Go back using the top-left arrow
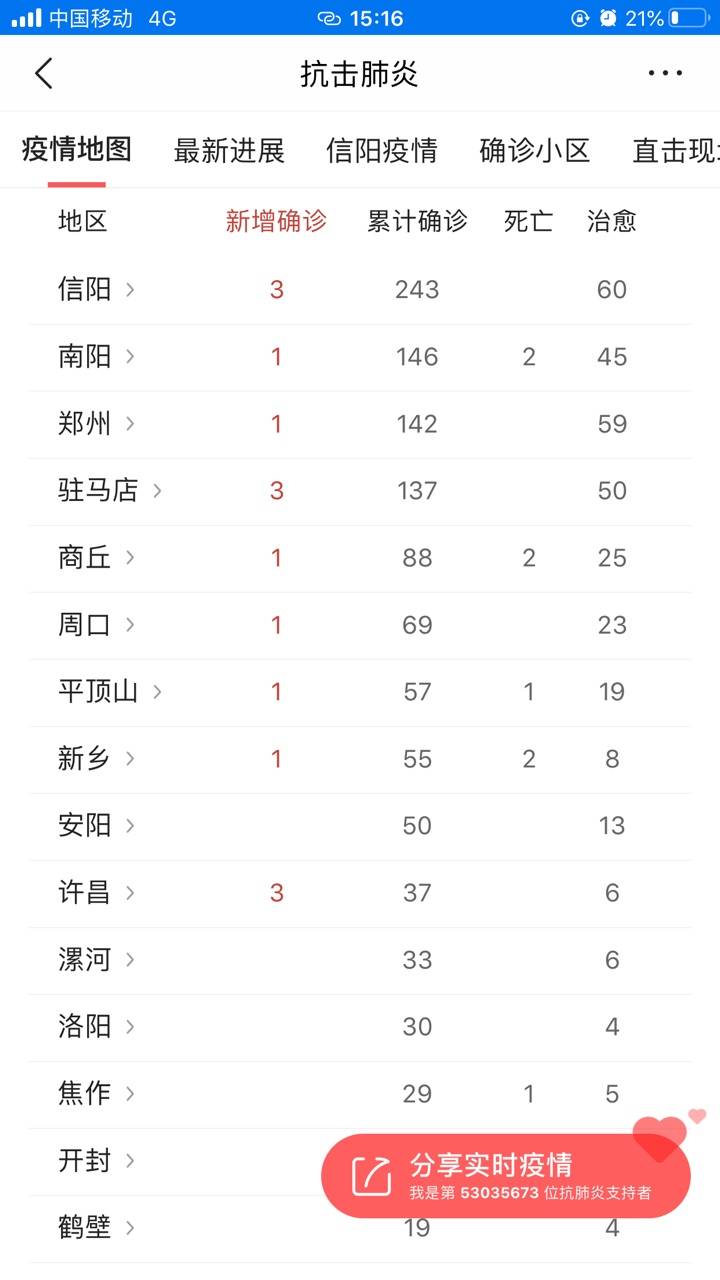This screenshot has height=1280, width=720. pos(44,73)
